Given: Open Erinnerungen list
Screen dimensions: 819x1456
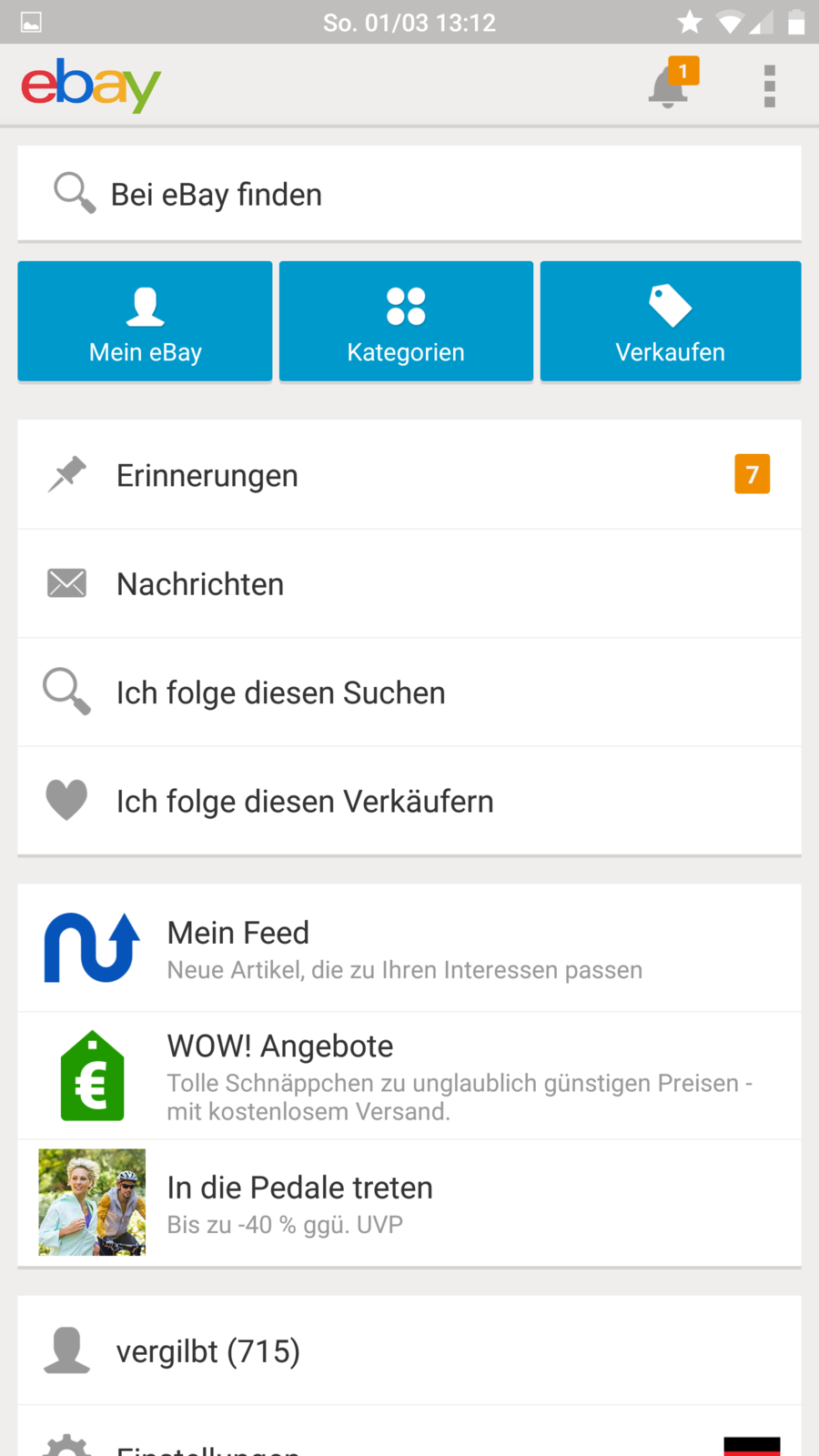Looking at the screenshot, I should click(x=409, y=475).
